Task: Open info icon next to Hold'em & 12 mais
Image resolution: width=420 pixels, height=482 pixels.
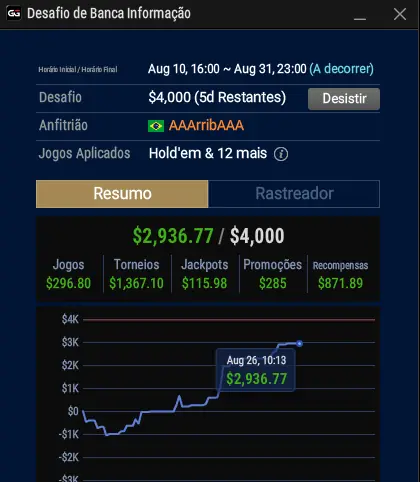Action: (281, 154)
